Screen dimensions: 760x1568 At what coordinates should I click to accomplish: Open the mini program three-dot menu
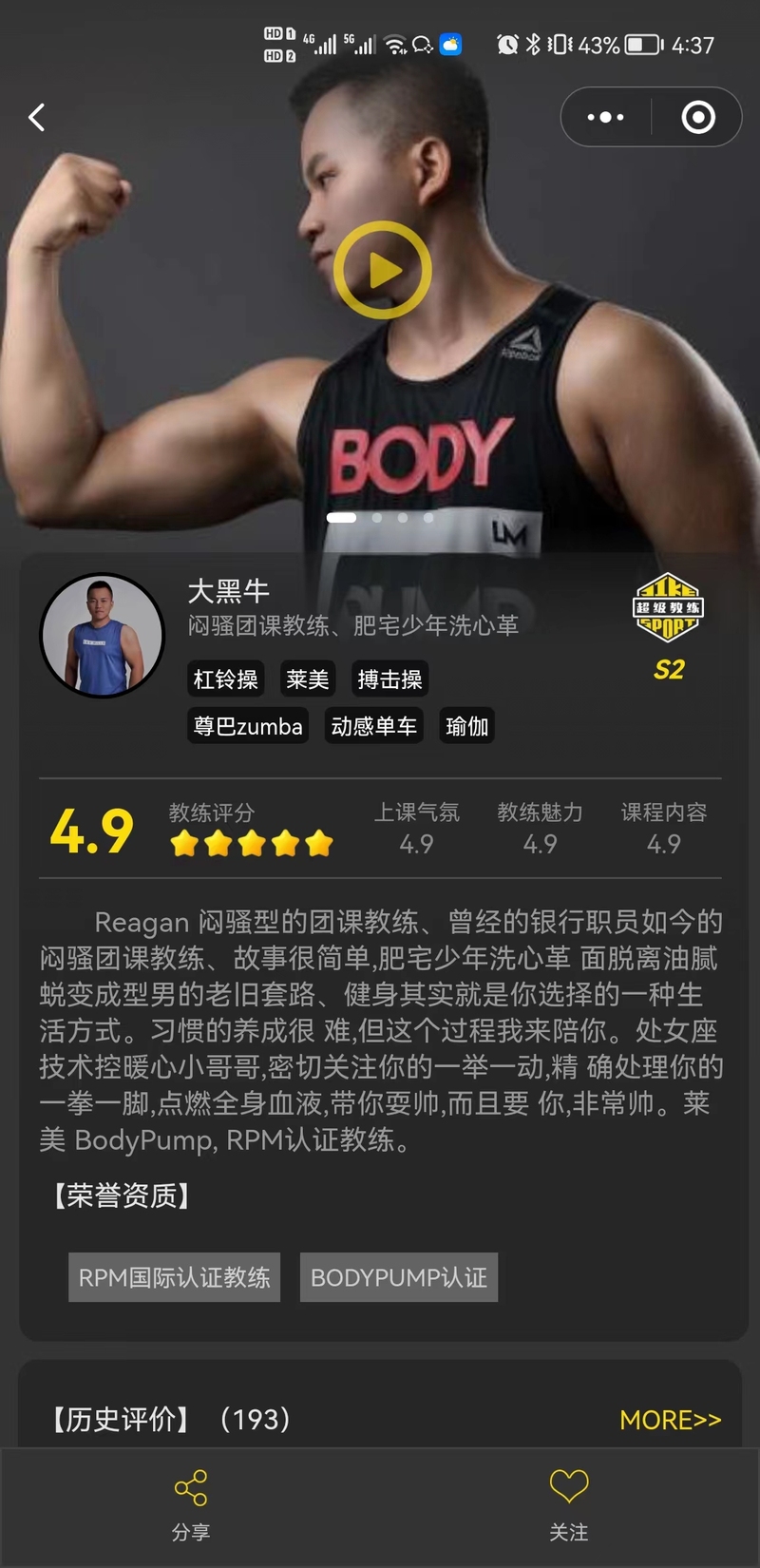tap(605, 118)
